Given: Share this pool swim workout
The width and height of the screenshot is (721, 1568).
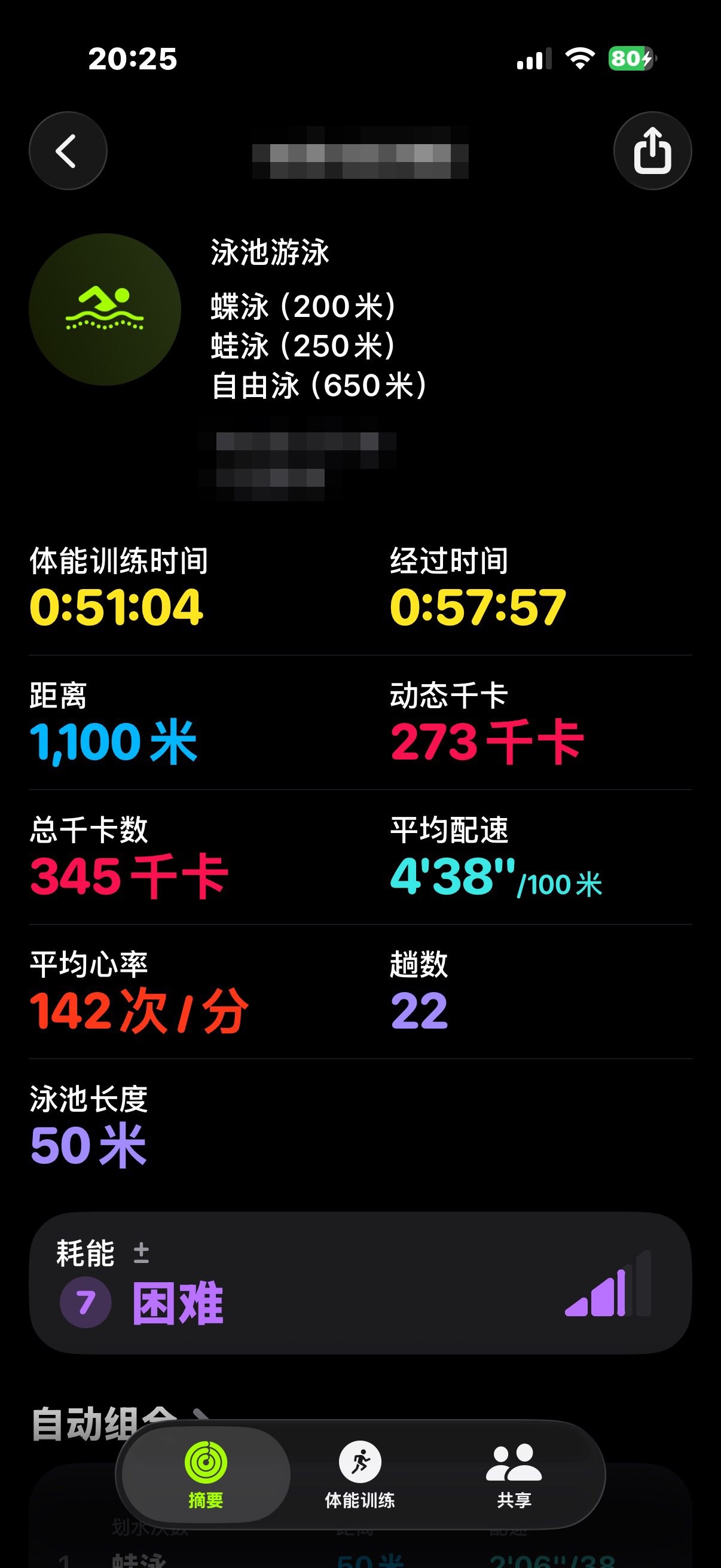Looking at the screenshot, I should click(652, 151).
